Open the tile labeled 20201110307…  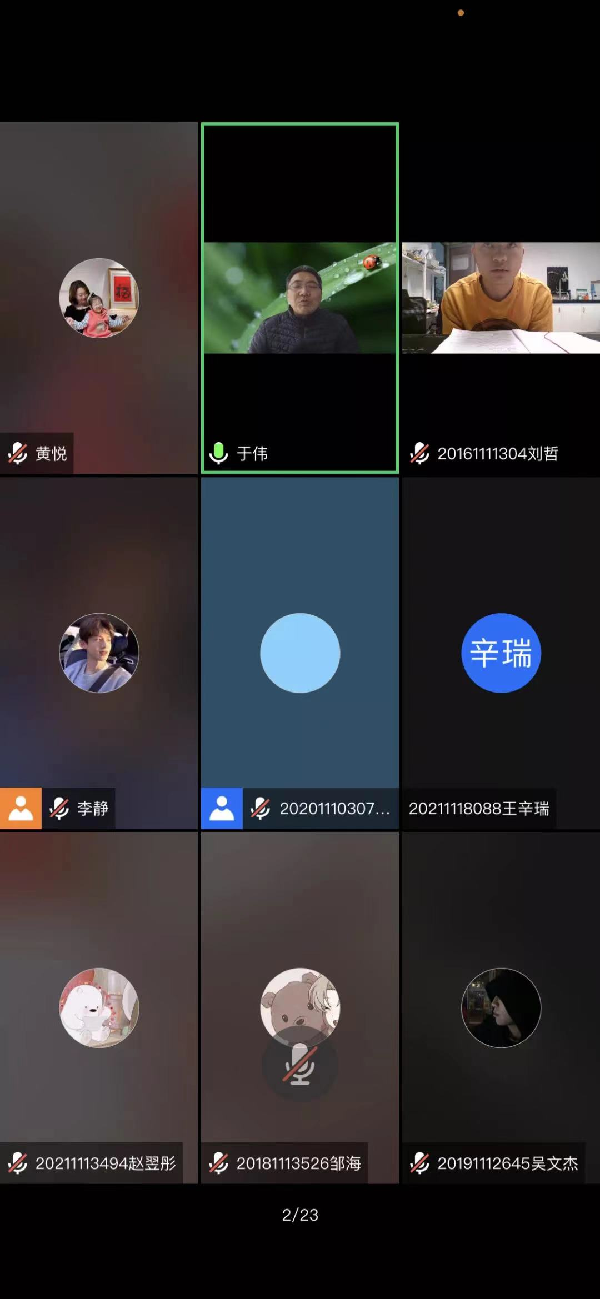300,652
